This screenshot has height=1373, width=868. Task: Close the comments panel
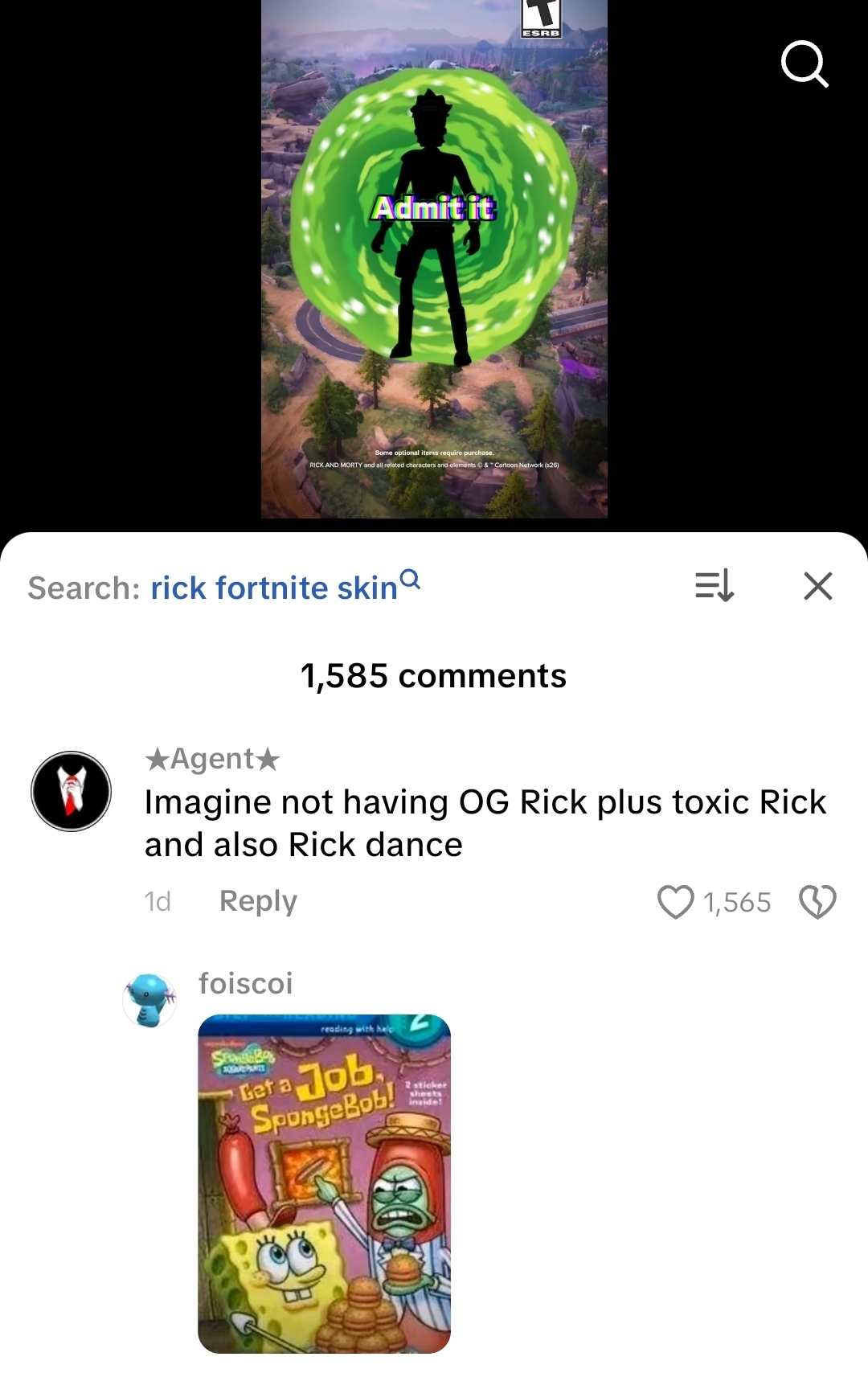pyautogui.click(x=817, y=586)
